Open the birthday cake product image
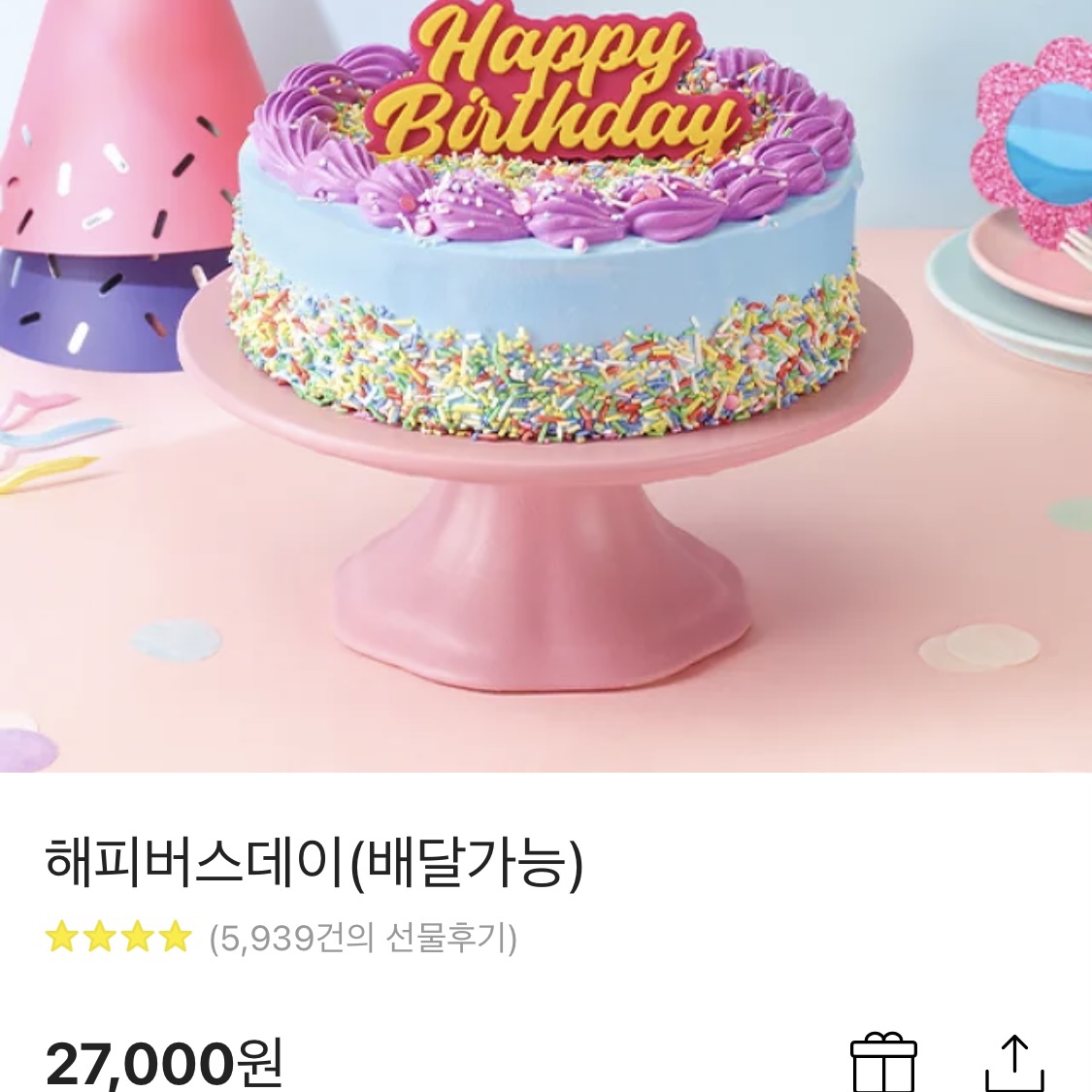 pos(546,386)
